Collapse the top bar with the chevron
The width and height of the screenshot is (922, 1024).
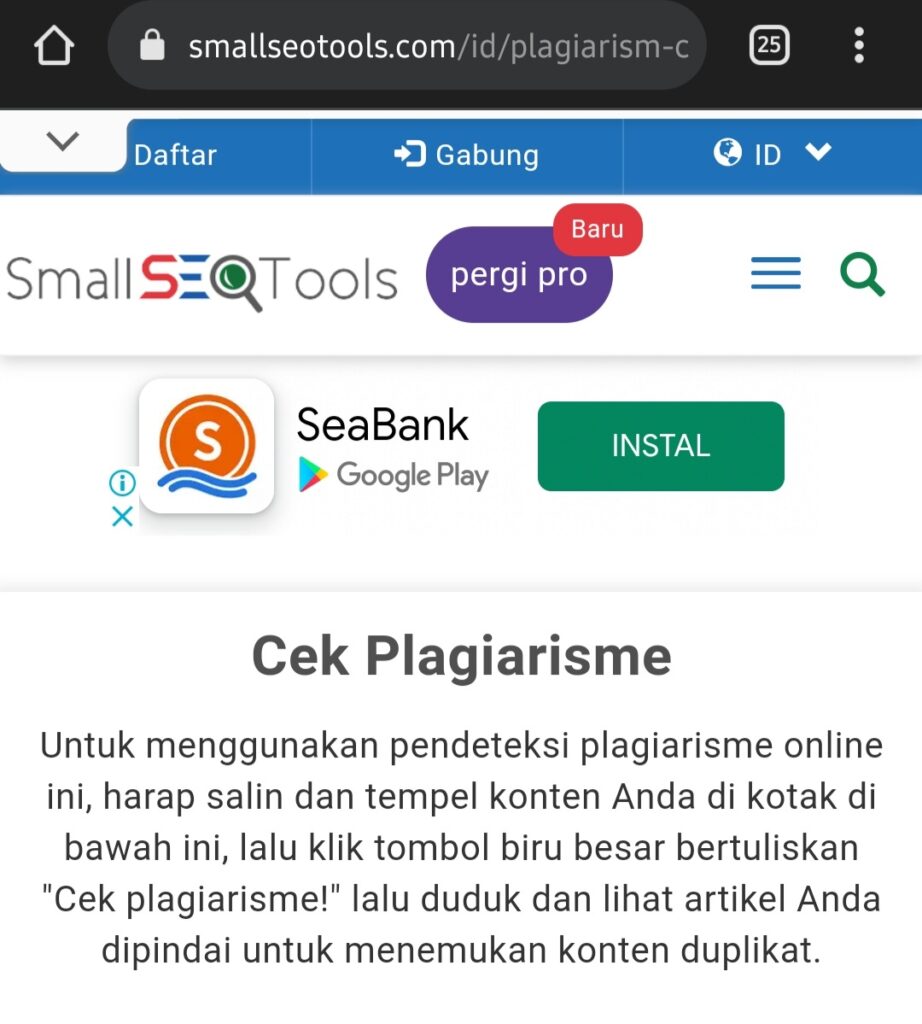tap(62, 143)
